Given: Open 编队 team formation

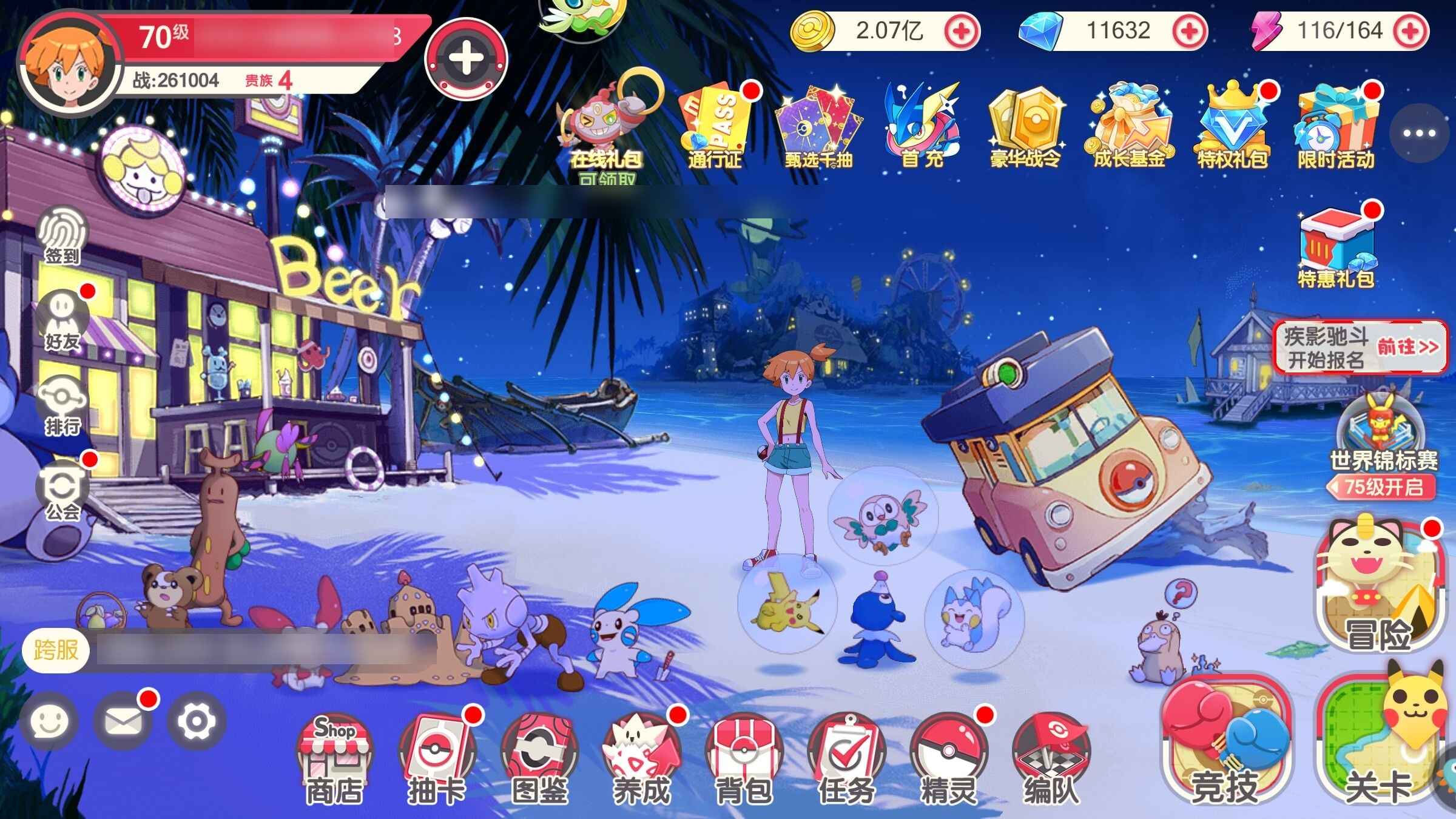Looking at the screenshot, I should [x=1051, y=758].
